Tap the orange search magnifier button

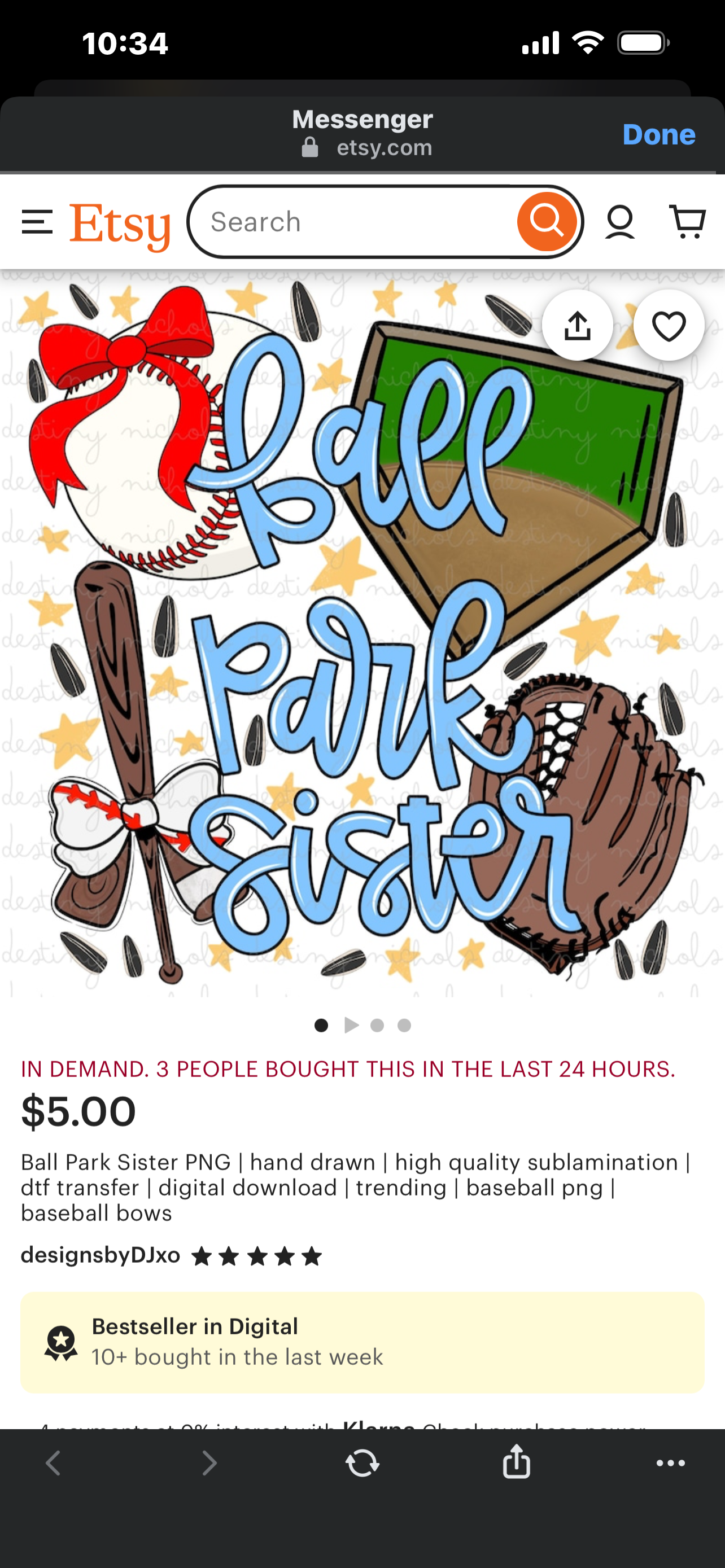(546, 222)
